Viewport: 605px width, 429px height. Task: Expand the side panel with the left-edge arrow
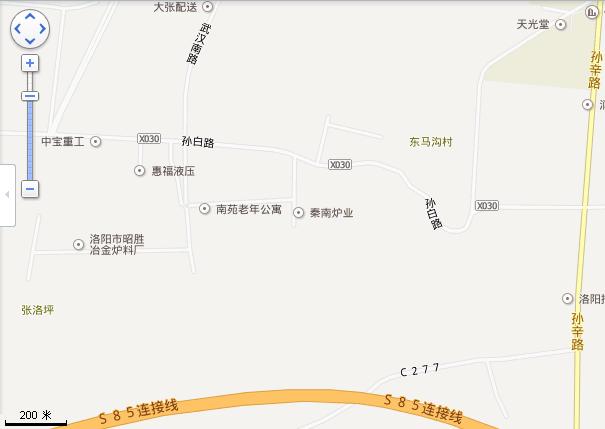pos(7,193)
